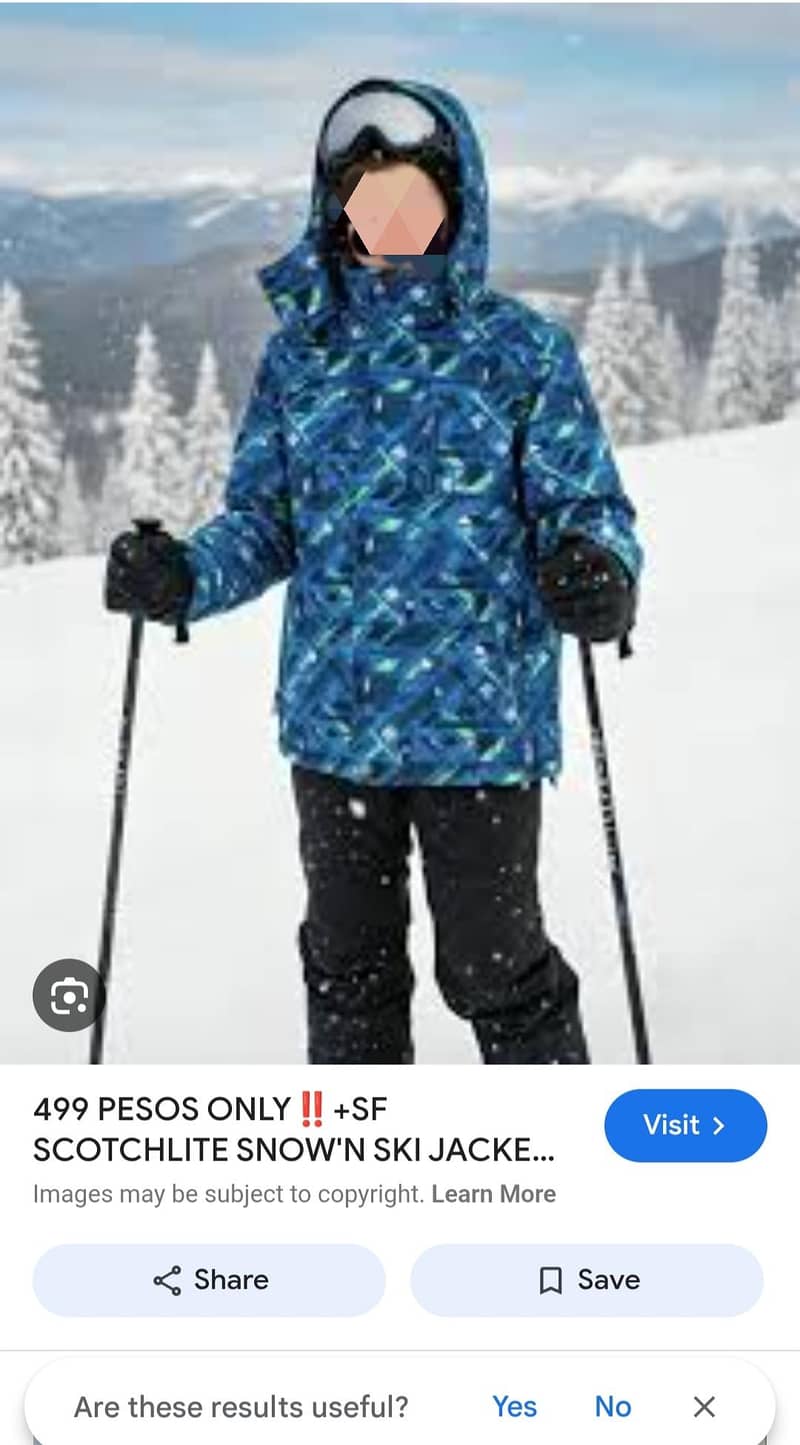Open Google Lens search on the image
This screenshot has width=800, height=1445.
point(68,996)
